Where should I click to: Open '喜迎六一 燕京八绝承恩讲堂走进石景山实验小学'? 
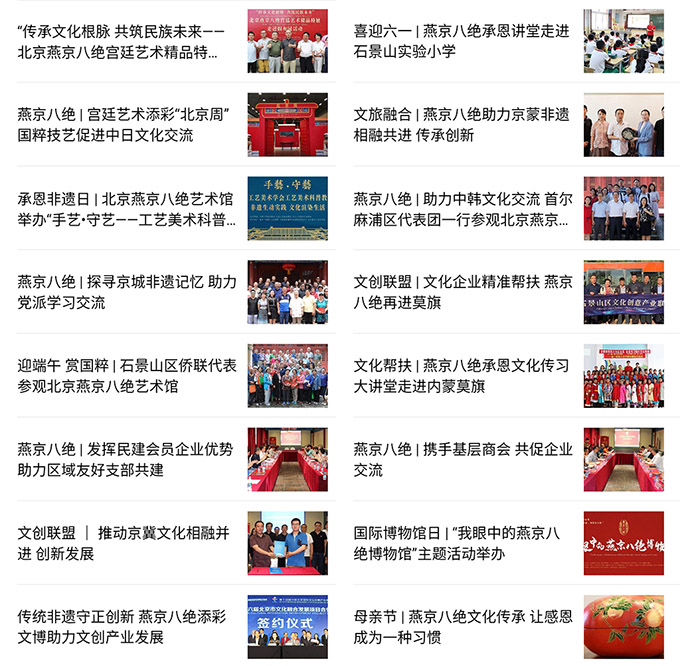click(461, 41)
